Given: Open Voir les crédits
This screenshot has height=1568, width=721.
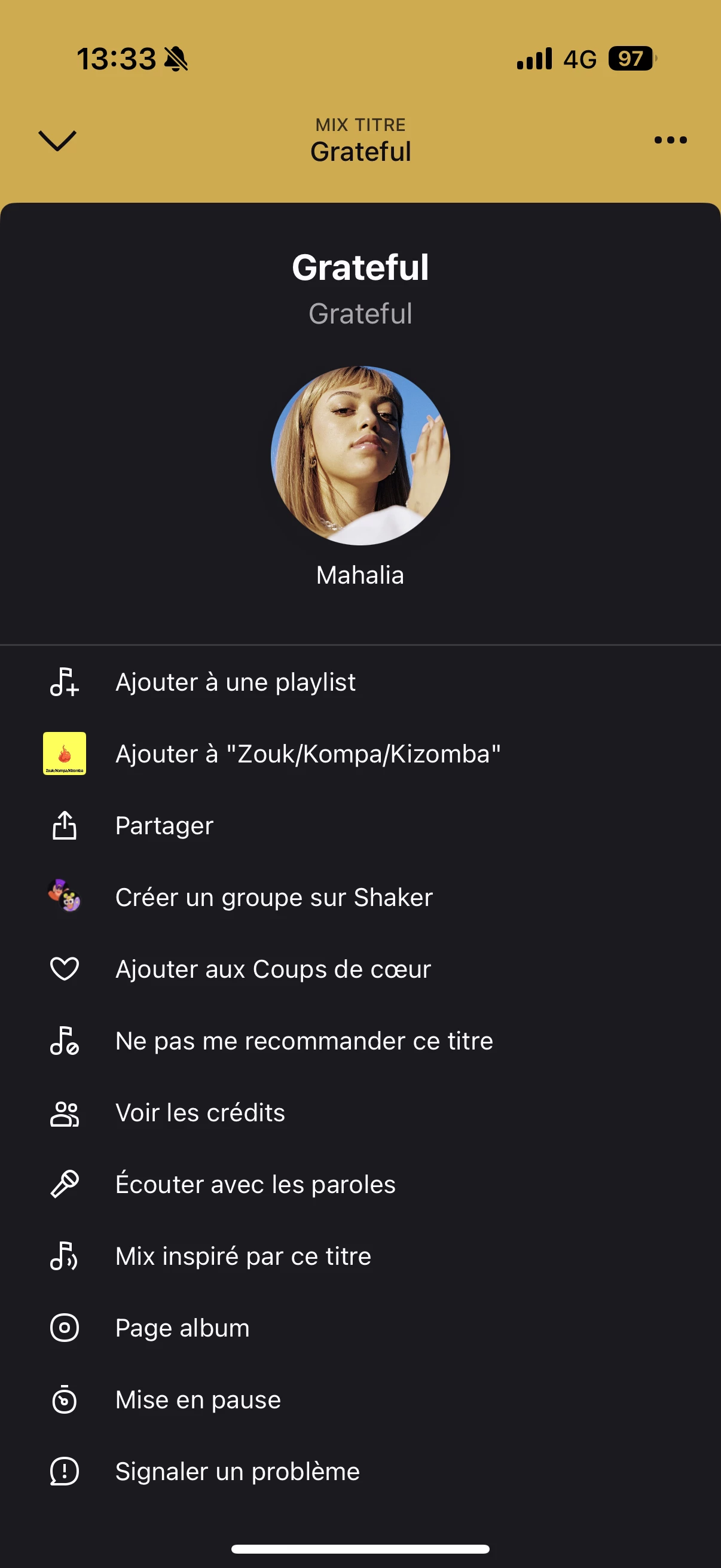Looking at the screenshot, I should click(x=360, y=1113).
